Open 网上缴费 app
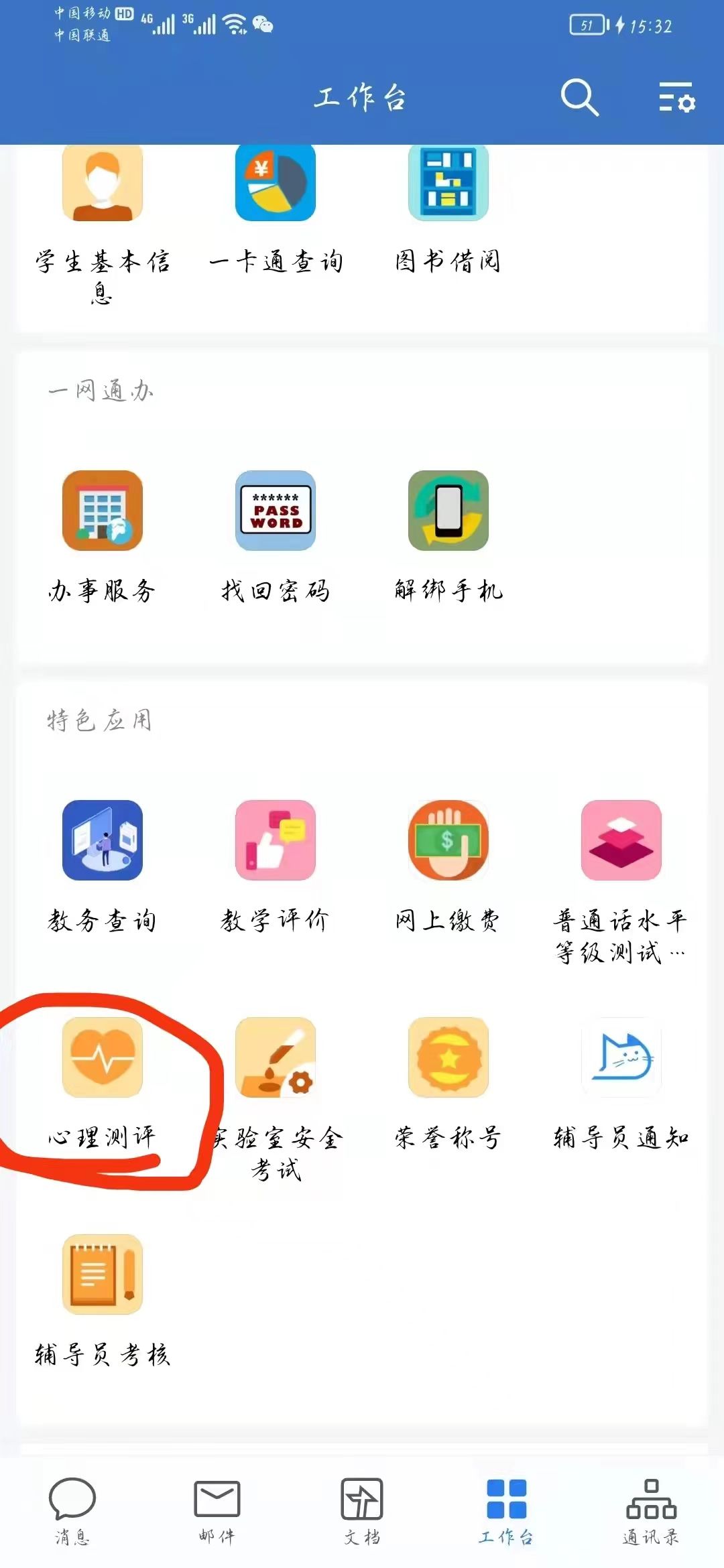This screenshot has height=1568, width=724. pos(448,840)
